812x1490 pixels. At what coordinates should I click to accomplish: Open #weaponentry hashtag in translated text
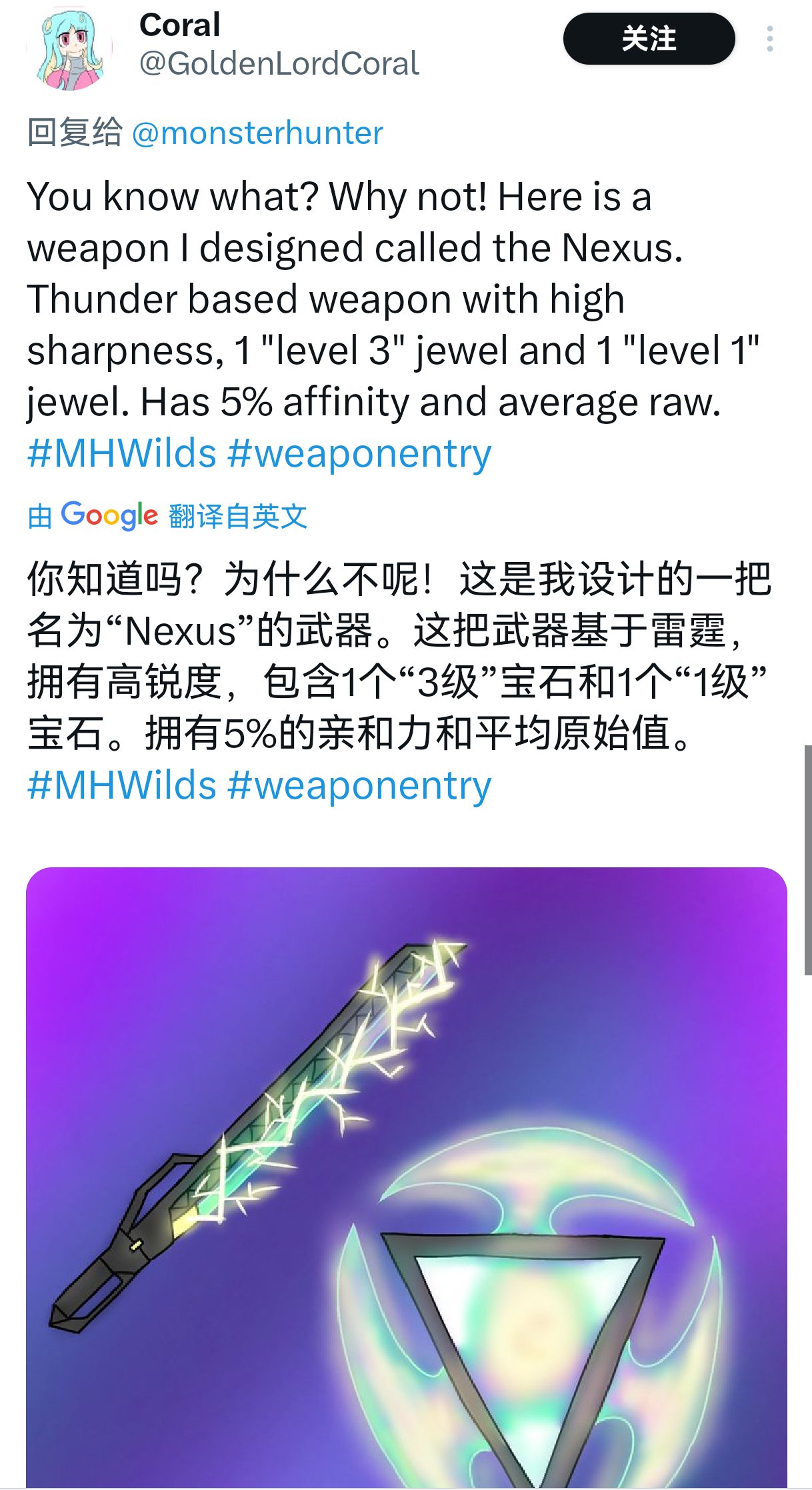359,785
